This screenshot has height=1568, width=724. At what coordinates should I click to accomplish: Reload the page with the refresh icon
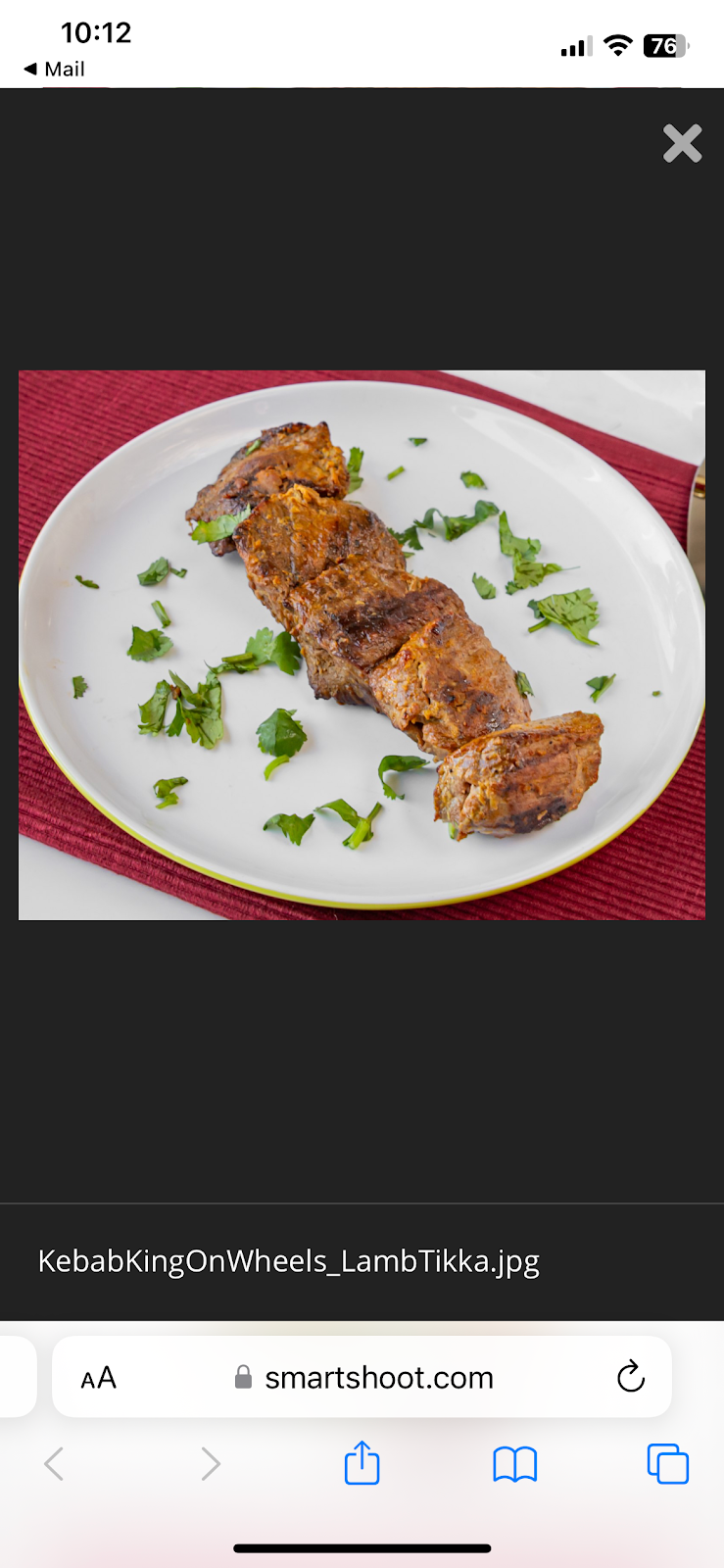click(x=630, y=1376)
